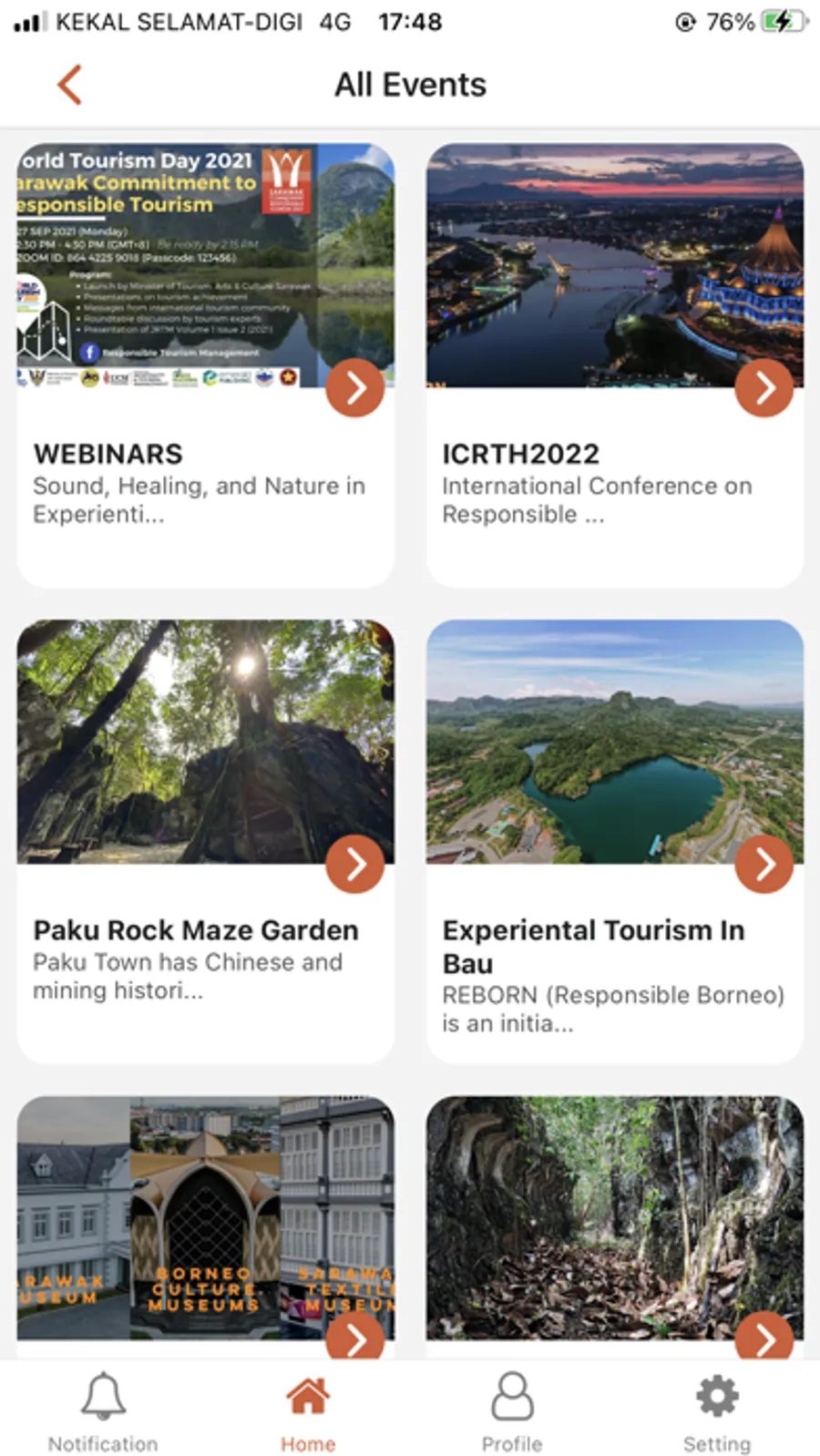Tap the arrow button on WEBINARS card
Screen dimensions: 820x1456
click(354, 388)
